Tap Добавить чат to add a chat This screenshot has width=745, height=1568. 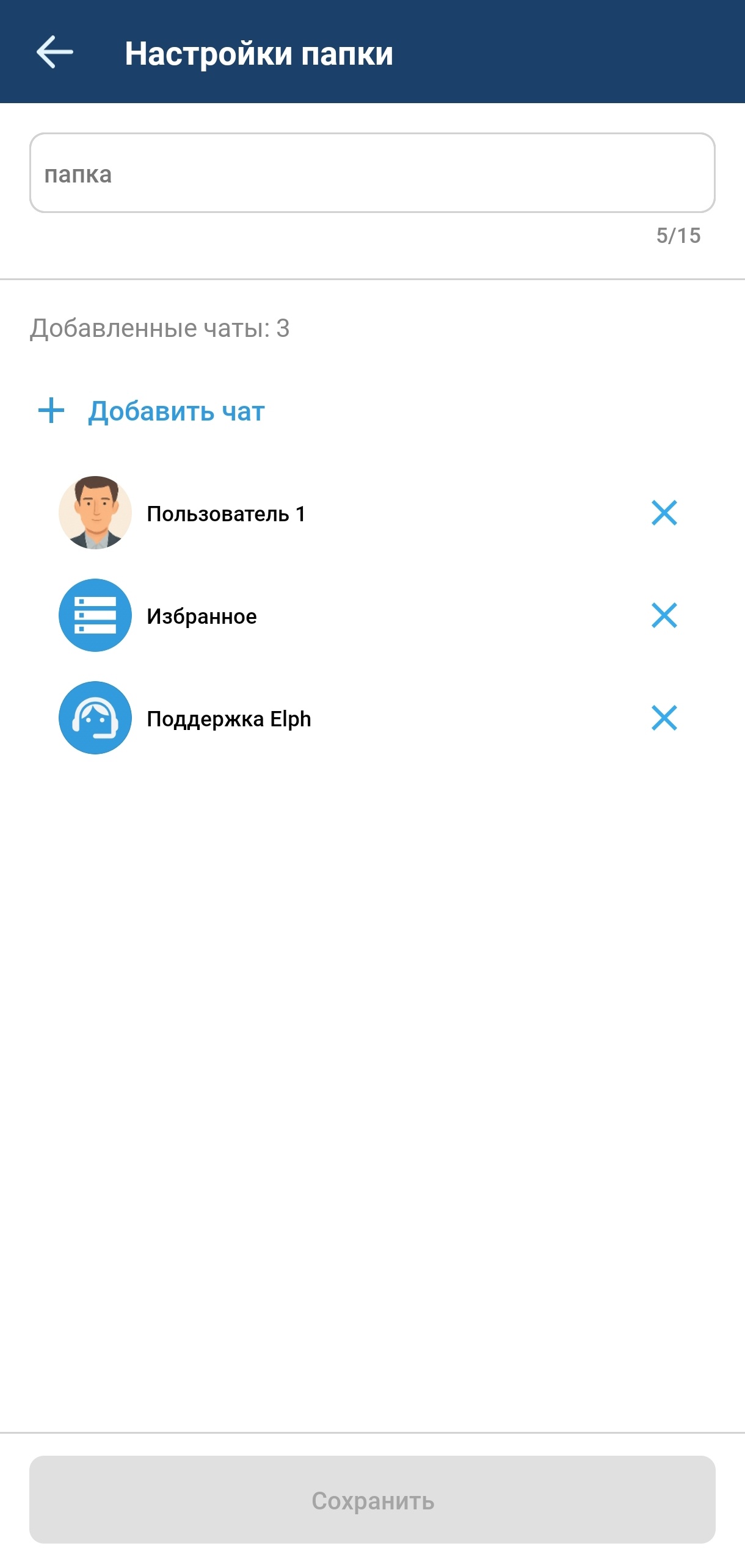tap(152, 411)
